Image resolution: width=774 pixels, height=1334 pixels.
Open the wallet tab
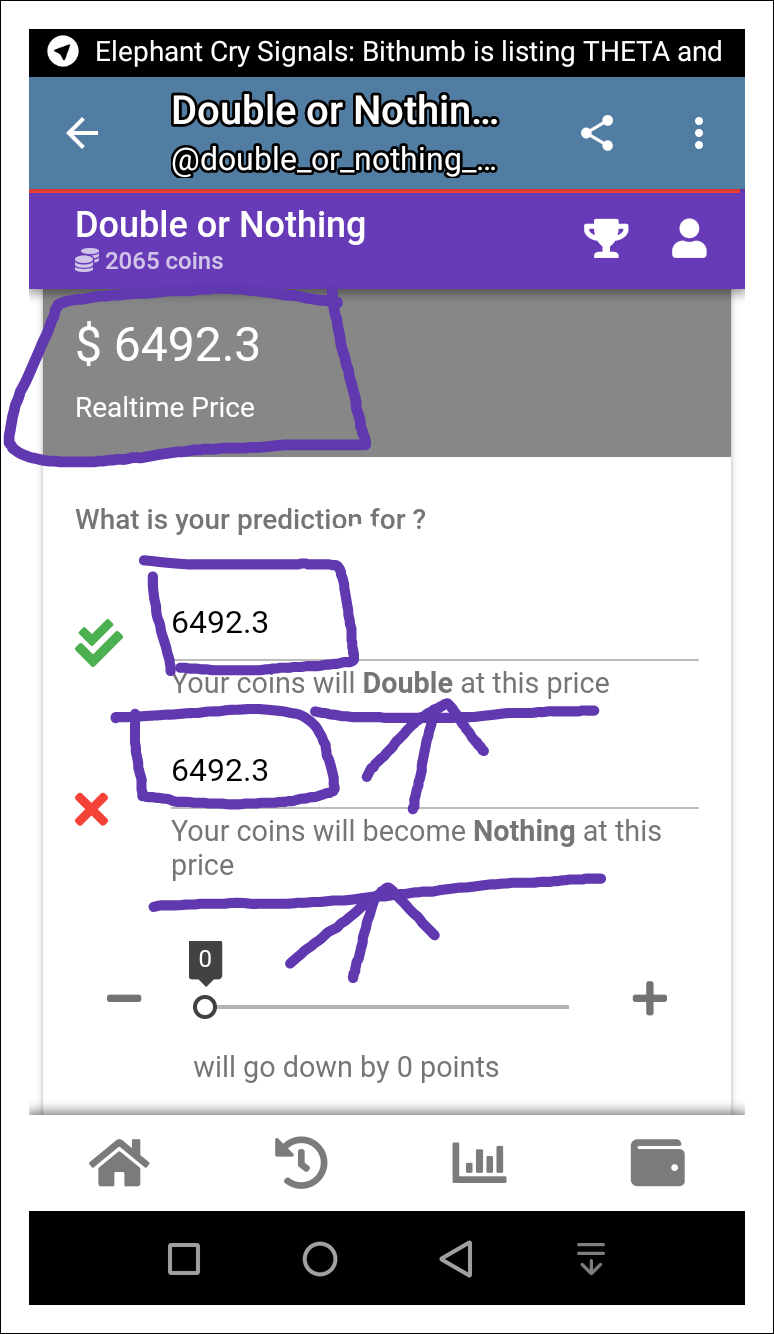click(657, 1163)
